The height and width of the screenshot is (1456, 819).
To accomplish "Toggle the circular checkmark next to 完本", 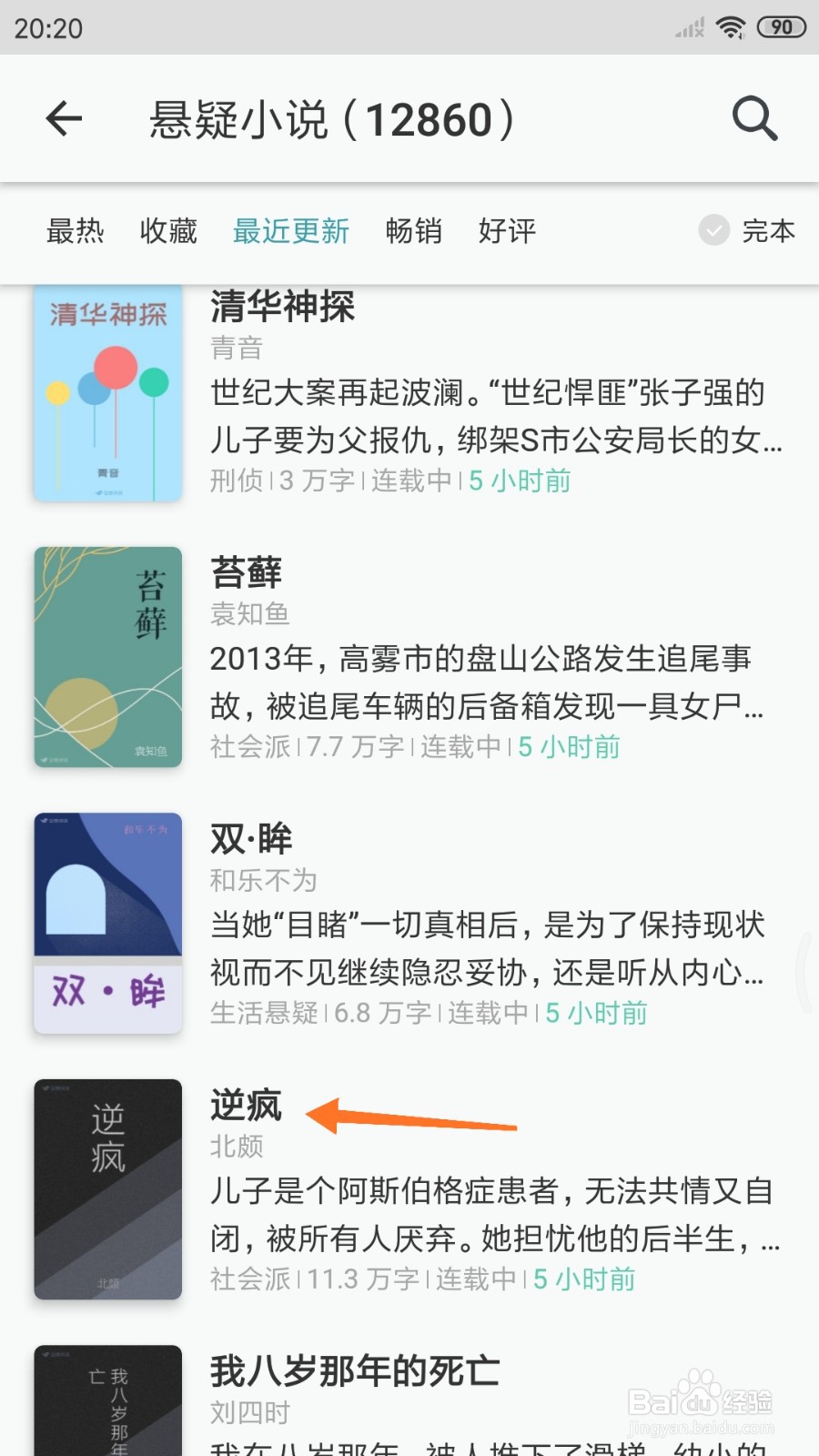I will [713, 232].
